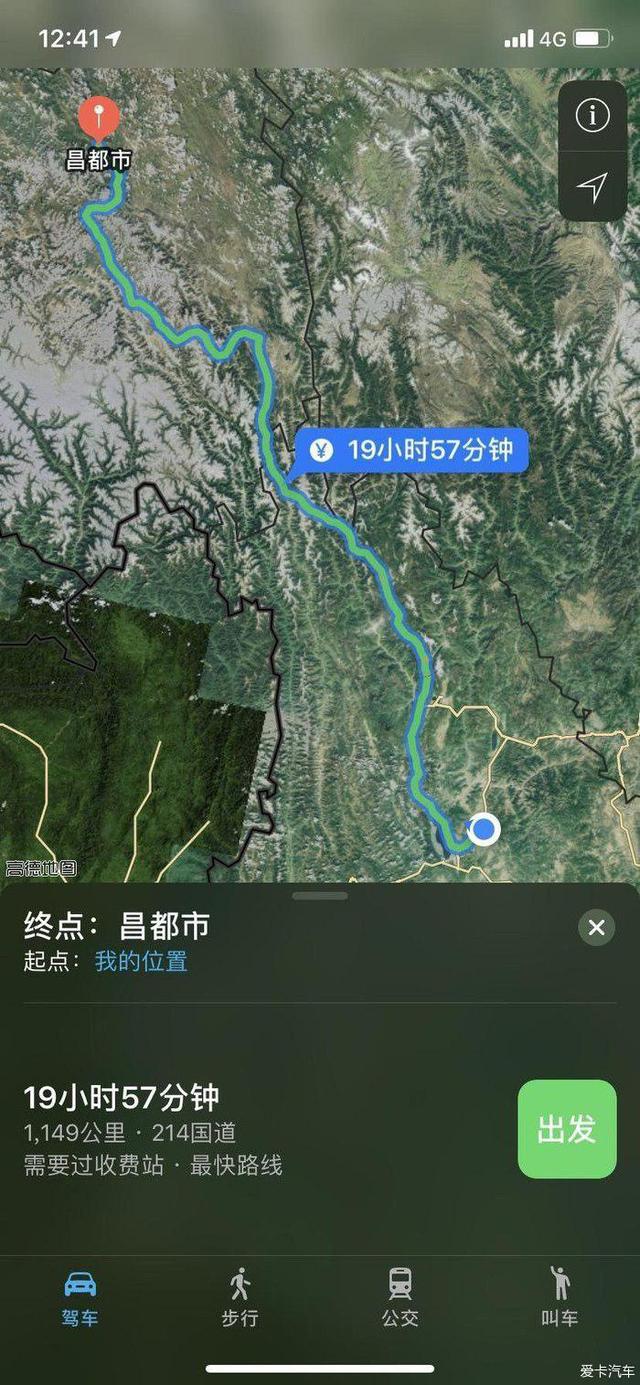This screenshot has width=640, height=1385.
Task: Change starting point via 我的位置 link
Action: [141, 962]
